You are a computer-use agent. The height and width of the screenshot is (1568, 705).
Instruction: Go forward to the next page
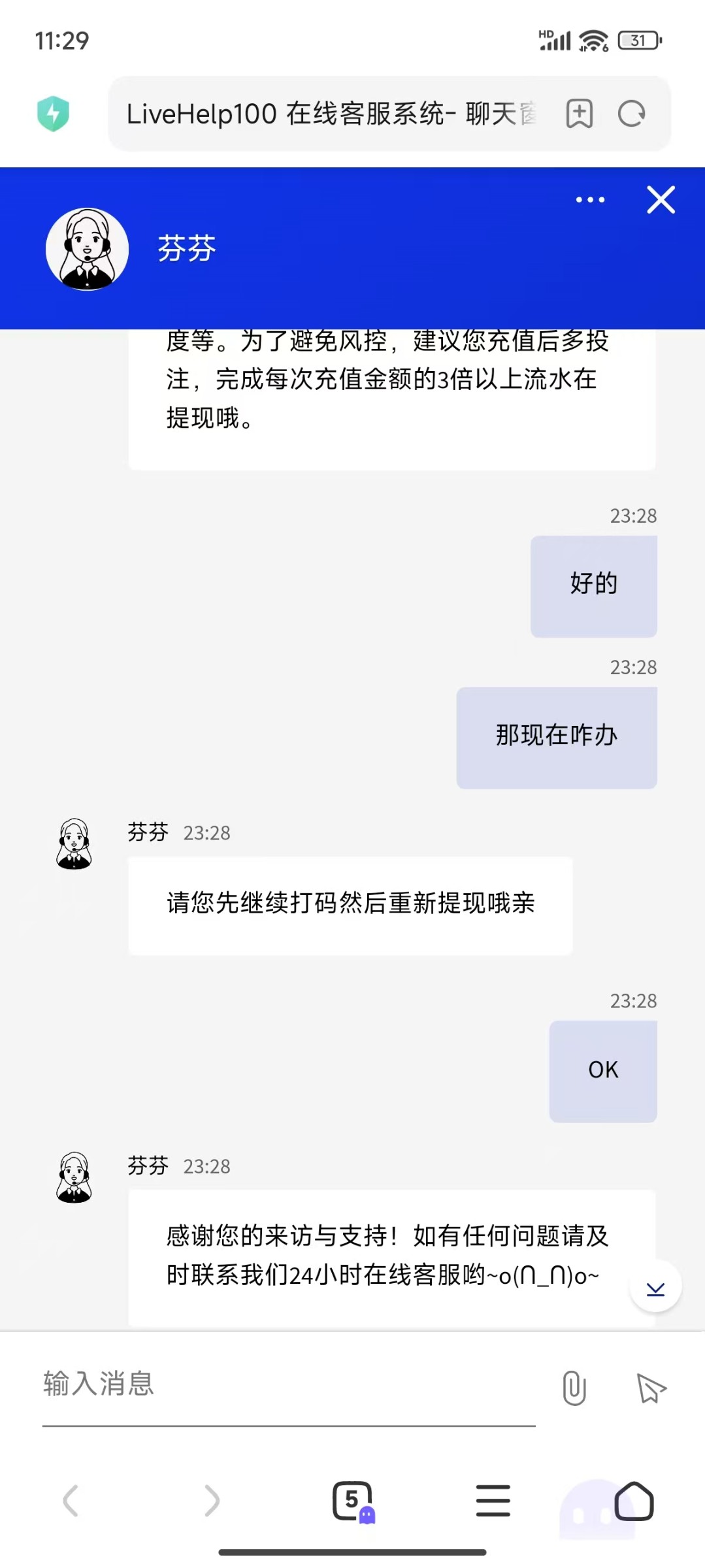click(212, 1501)
